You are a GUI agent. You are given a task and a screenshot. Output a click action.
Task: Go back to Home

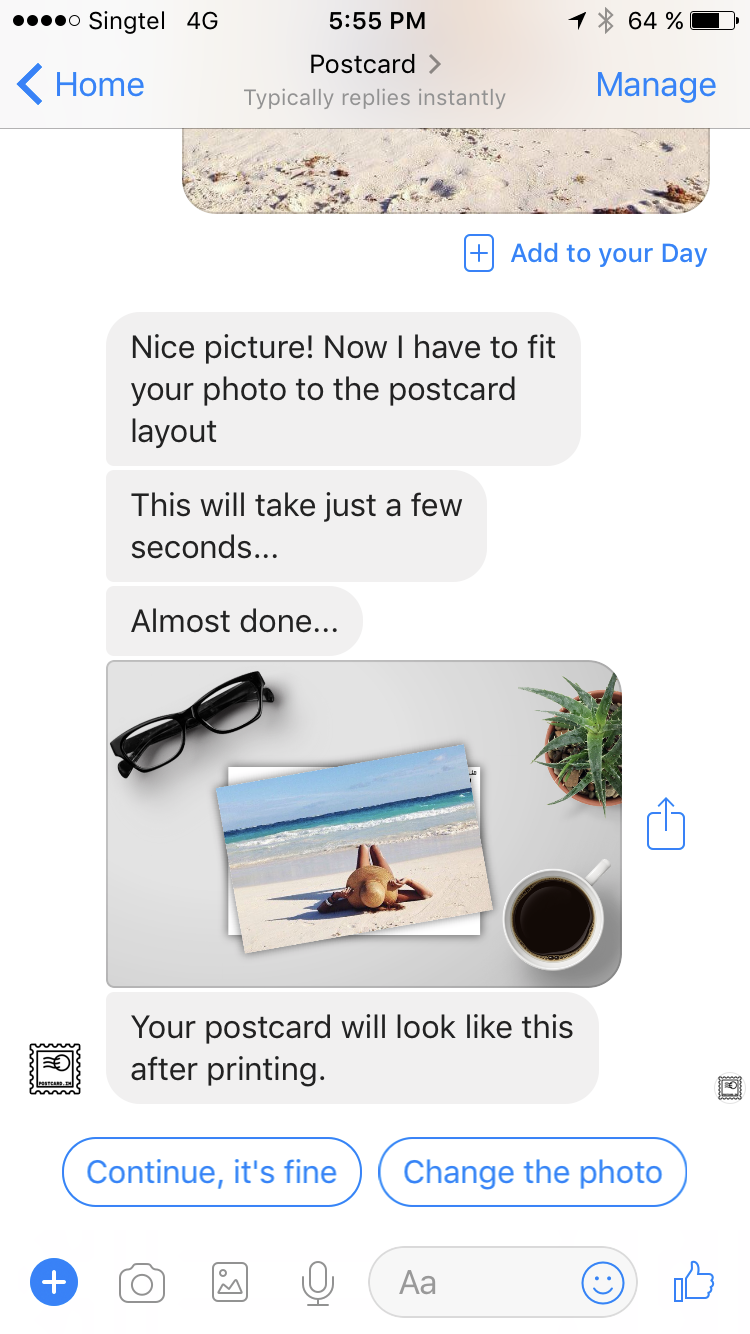(79, 85)
